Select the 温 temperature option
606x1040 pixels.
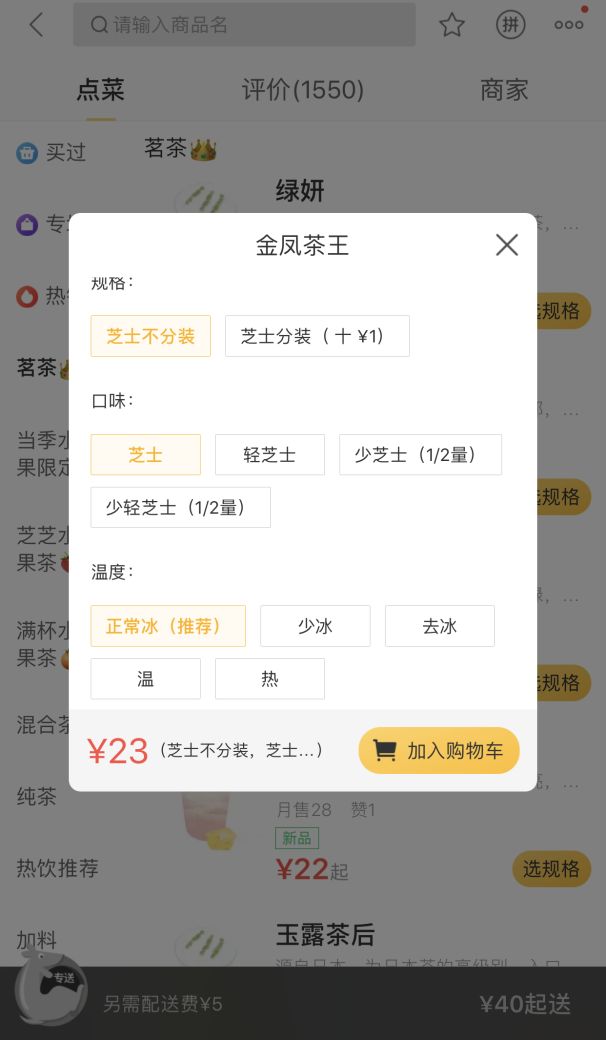tap(145, 679)
